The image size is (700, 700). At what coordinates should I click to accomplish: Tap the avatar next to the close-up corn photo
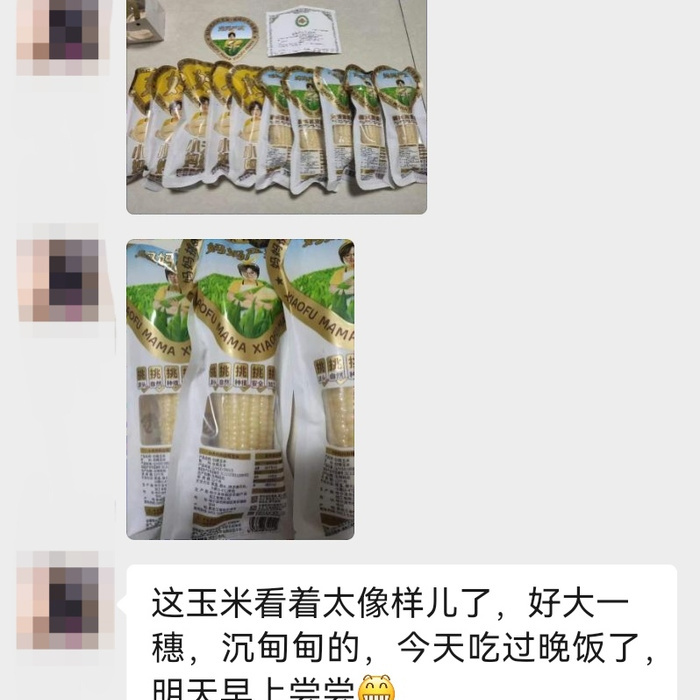tap(59, 276)
